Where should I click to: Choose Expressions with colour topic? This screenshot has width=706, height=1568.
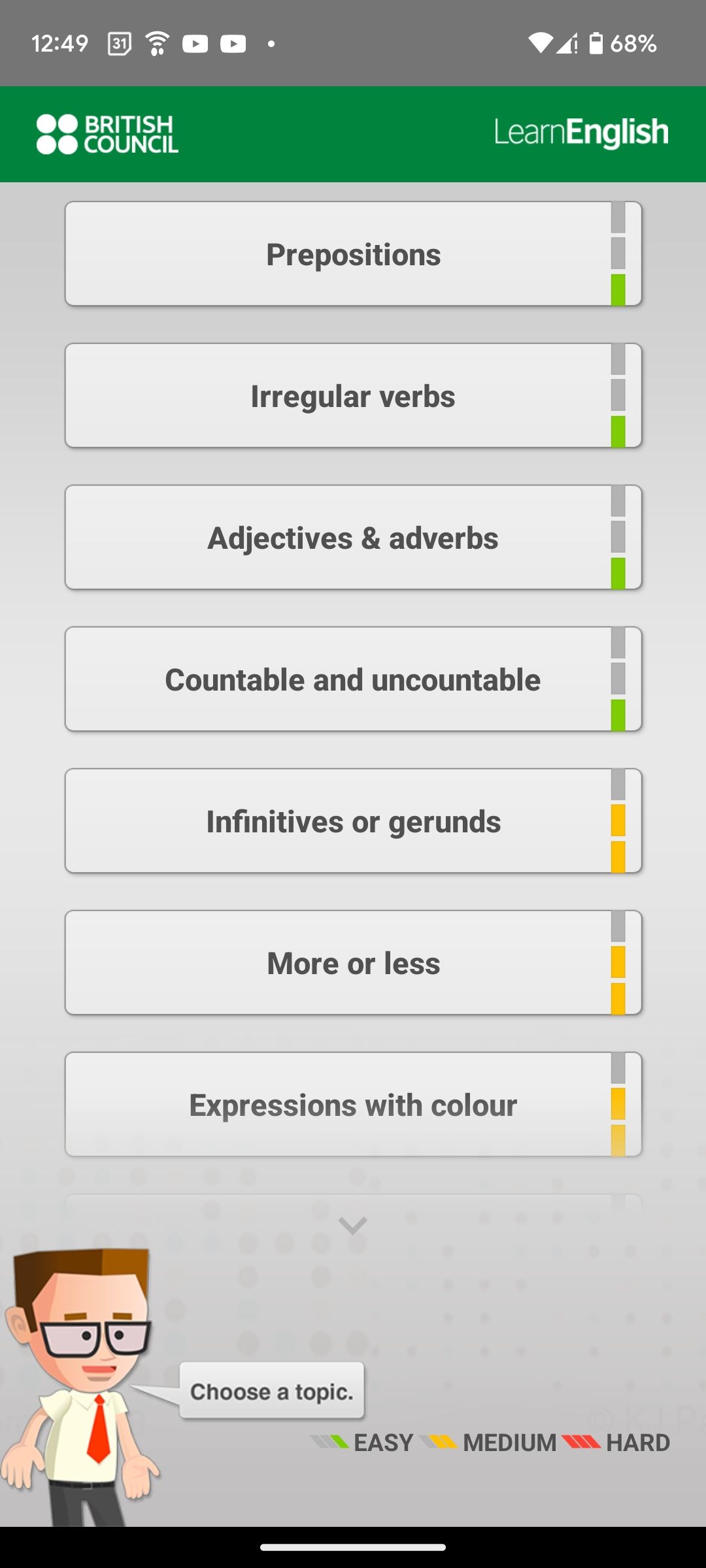(353, 1105)
